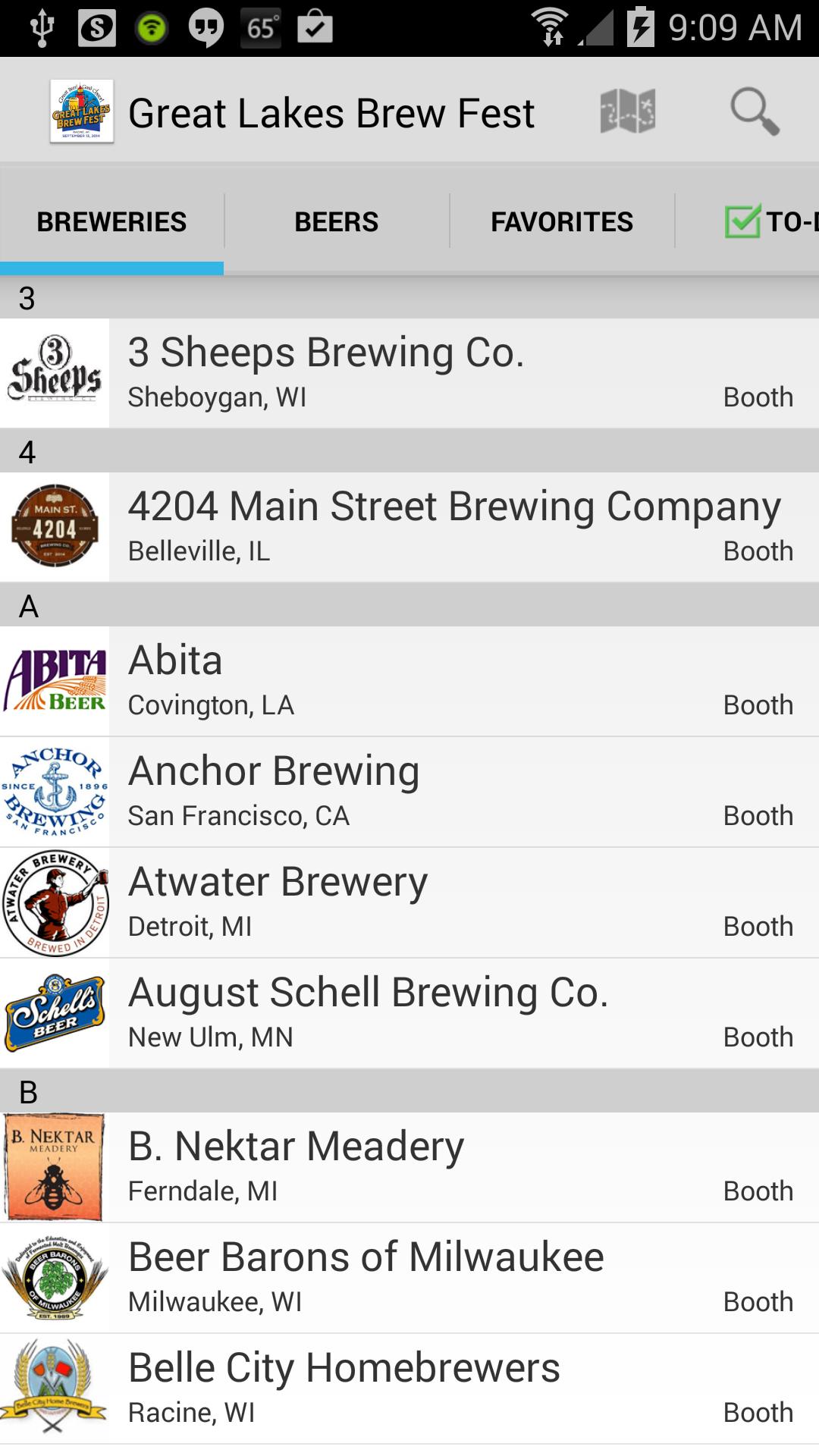Open Anchor Brewing details
This screenshot has height=1456, width=819.
click(409, 792)
